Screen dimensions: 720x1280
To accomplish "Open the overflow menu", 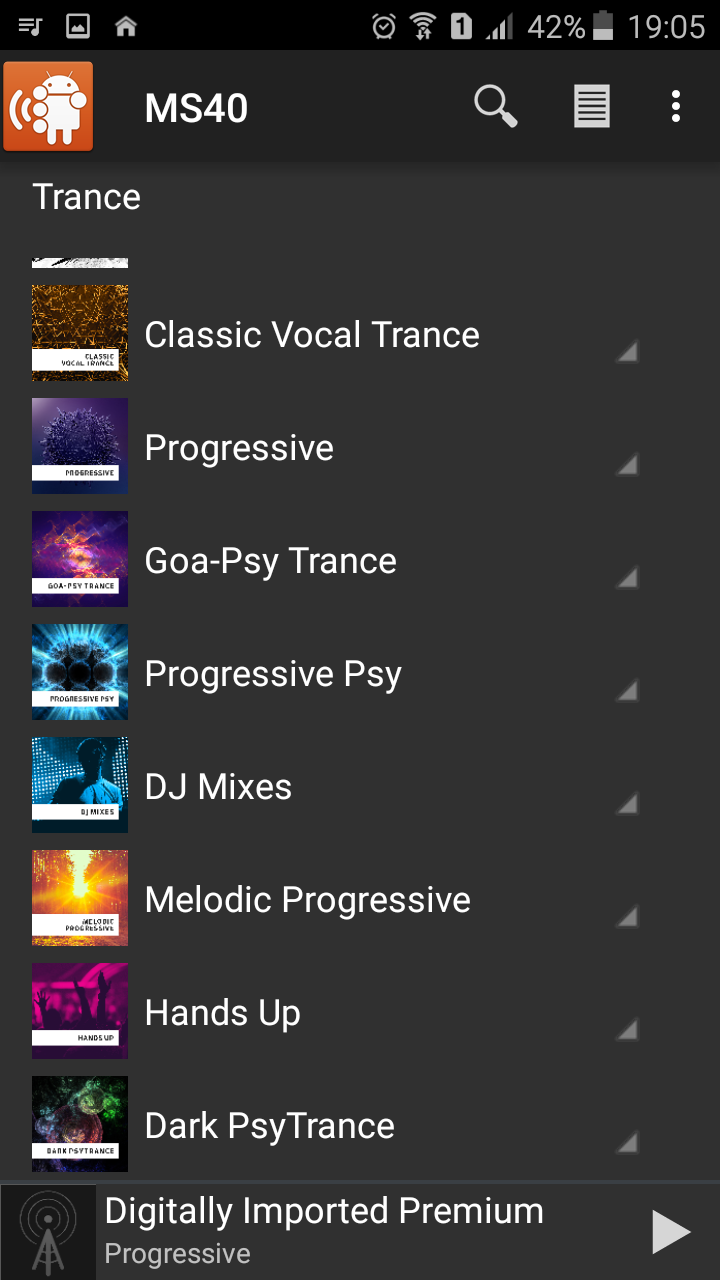I will coord(676,106).
